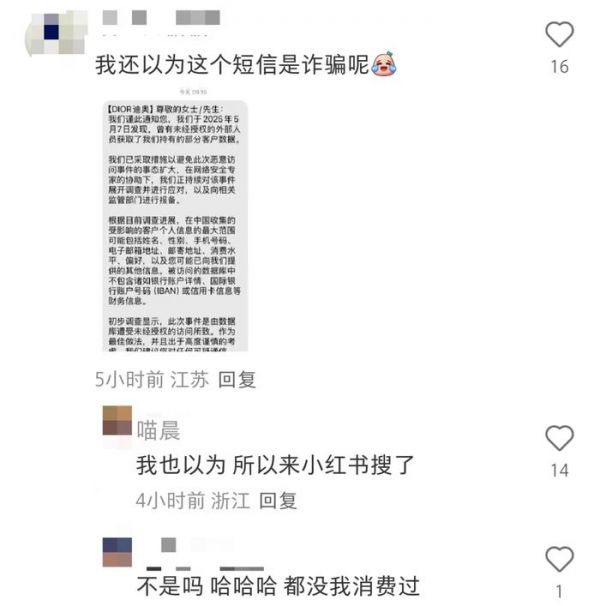Like 喵晨's comment

559,438
